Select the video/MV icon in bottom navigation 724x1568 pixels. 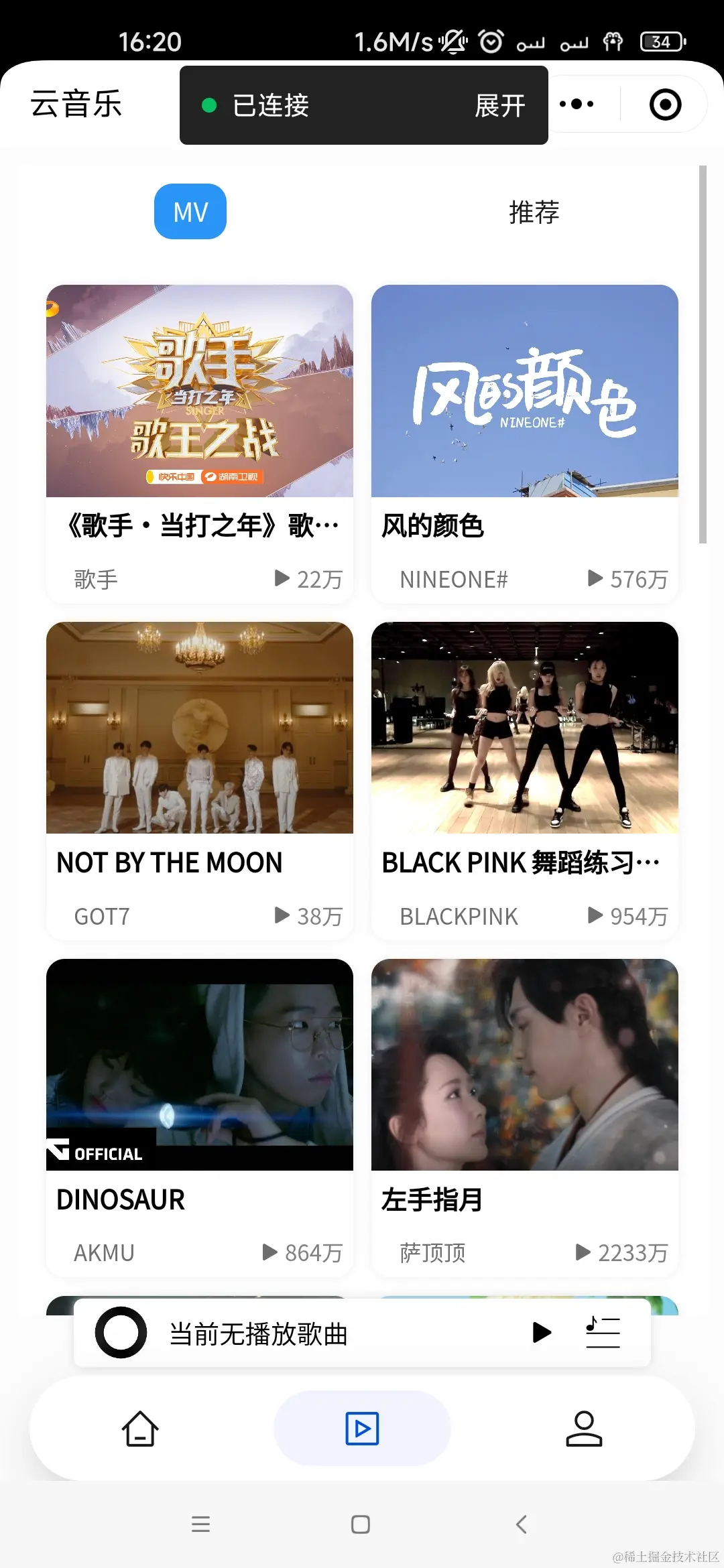click(x=362, y=1427)
